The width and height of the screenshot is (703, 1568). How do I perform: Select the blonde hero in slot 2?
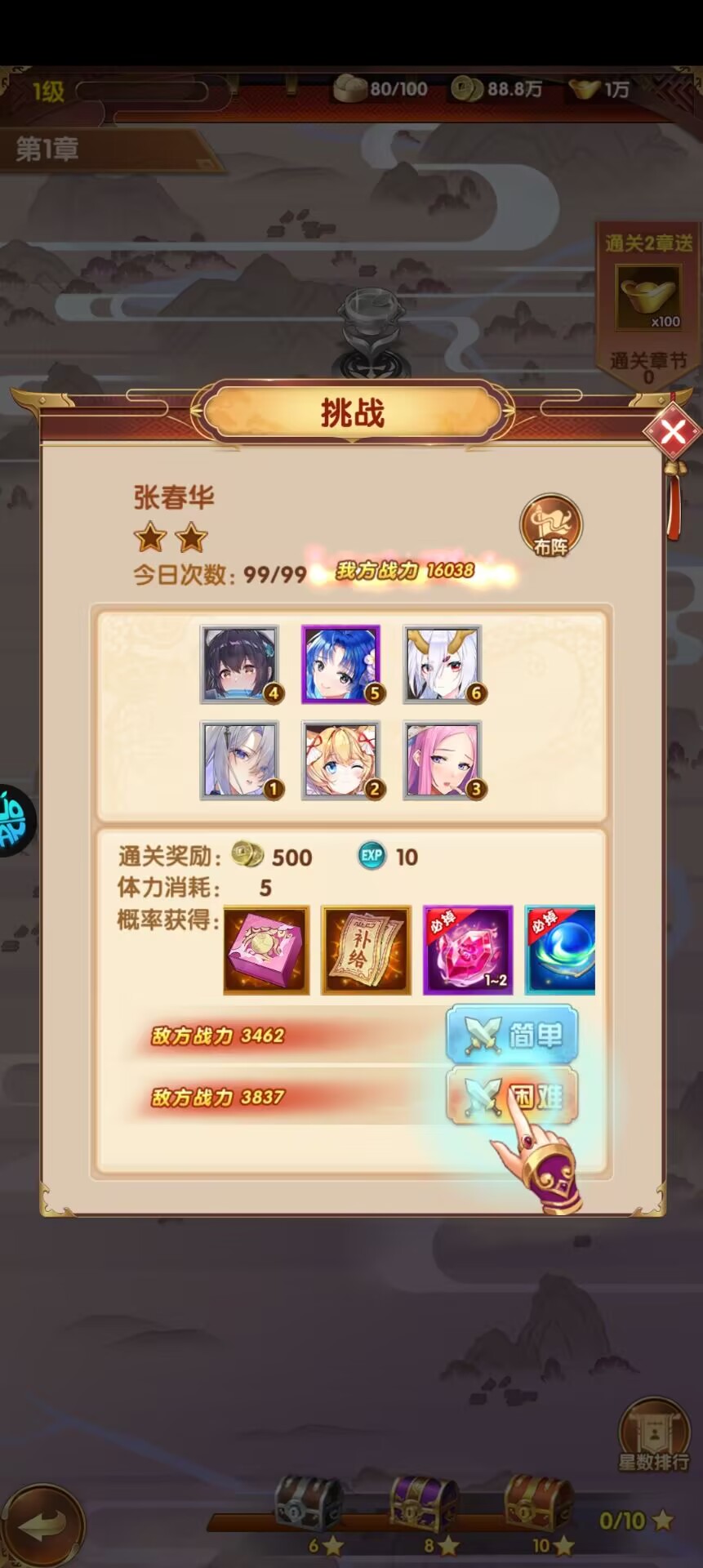[x=341, y=760]
